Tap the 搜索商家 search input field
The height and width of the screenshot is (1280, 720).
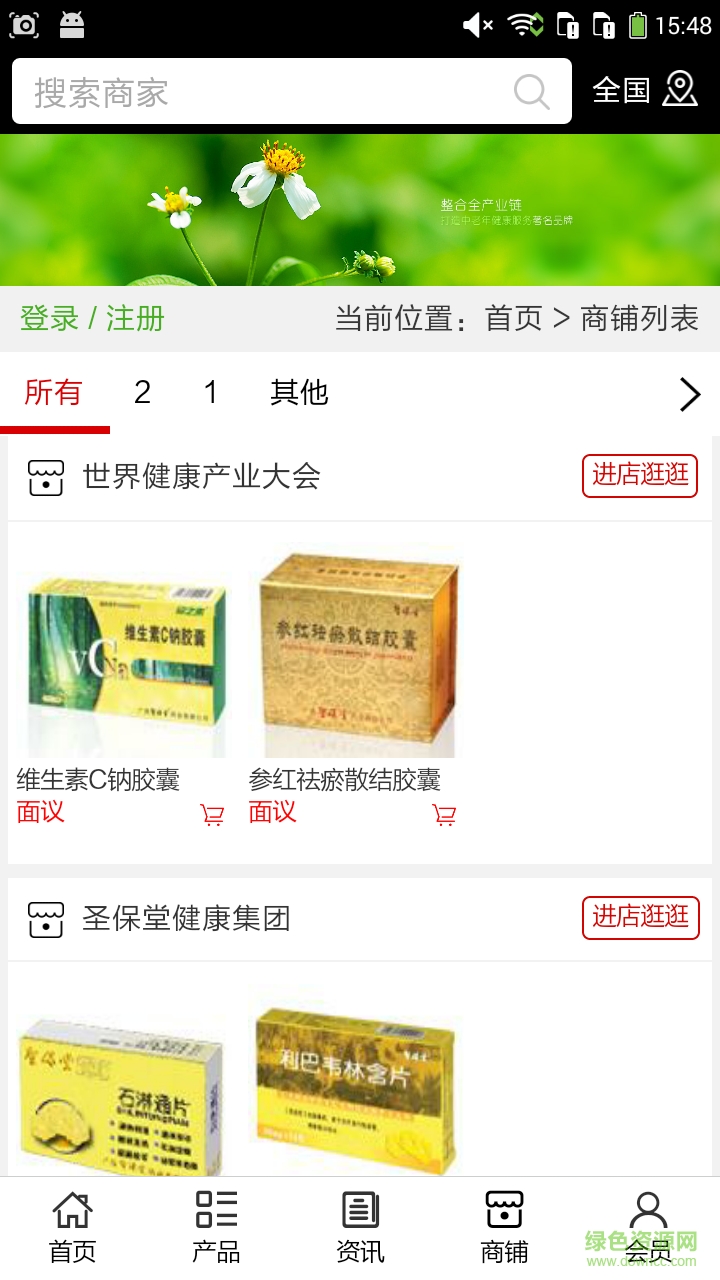click(250, 92)
